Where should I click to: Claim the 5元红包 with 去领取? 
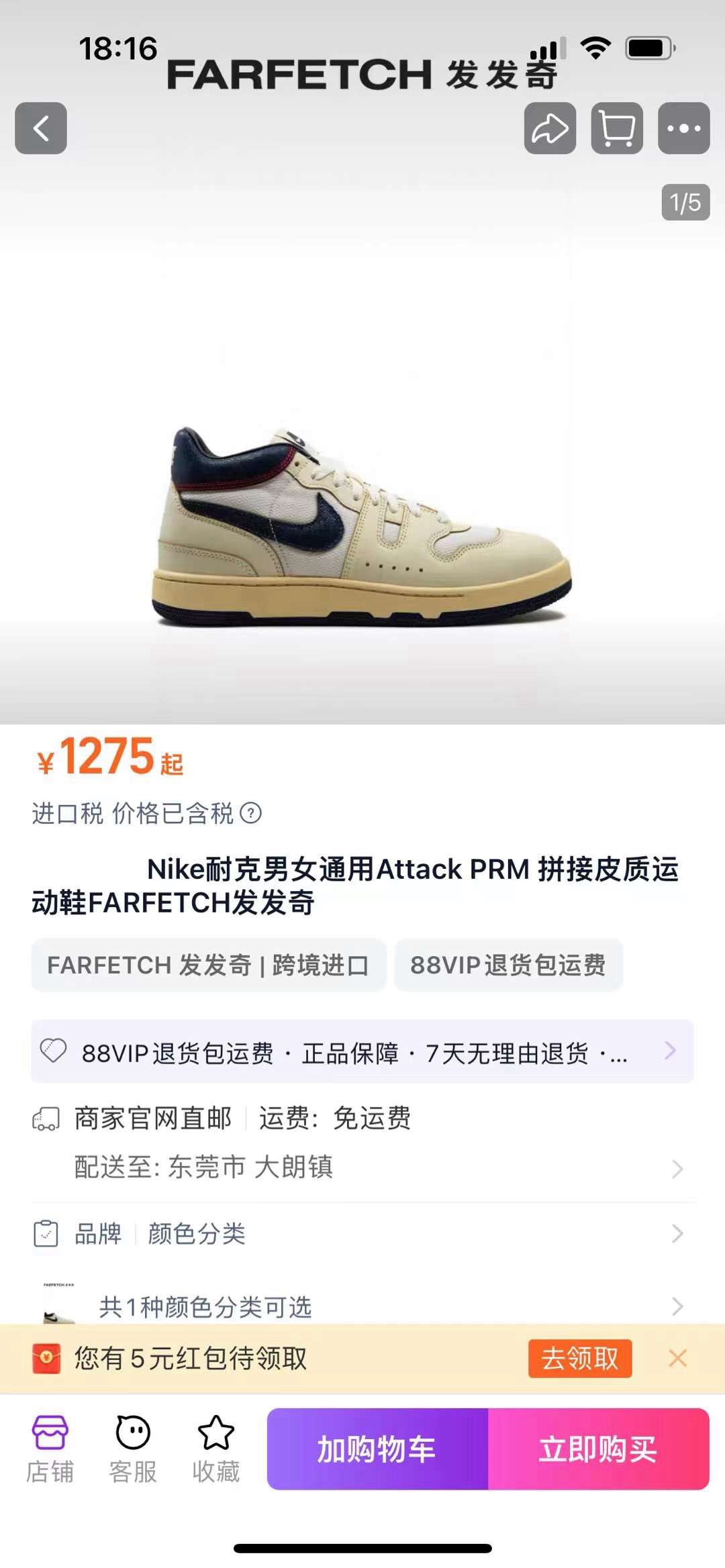coord(579,1359)
